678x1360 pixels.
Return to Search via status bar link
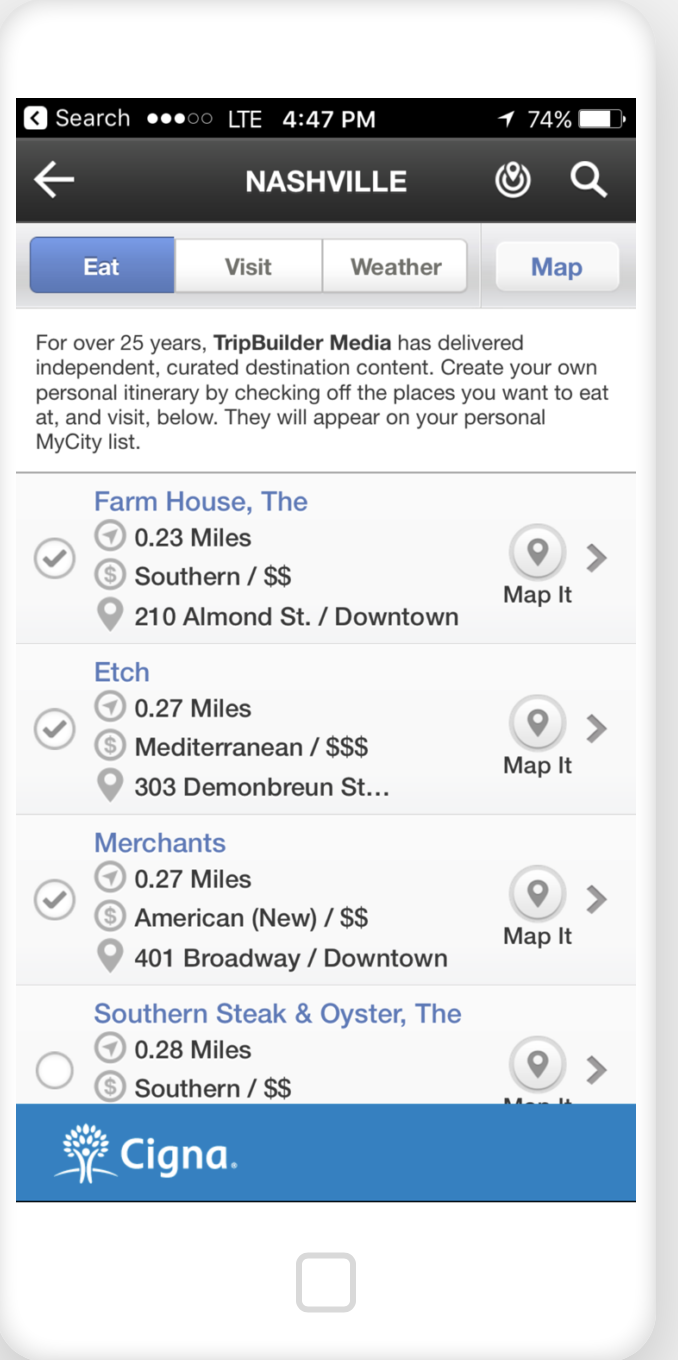click(78, 119)
